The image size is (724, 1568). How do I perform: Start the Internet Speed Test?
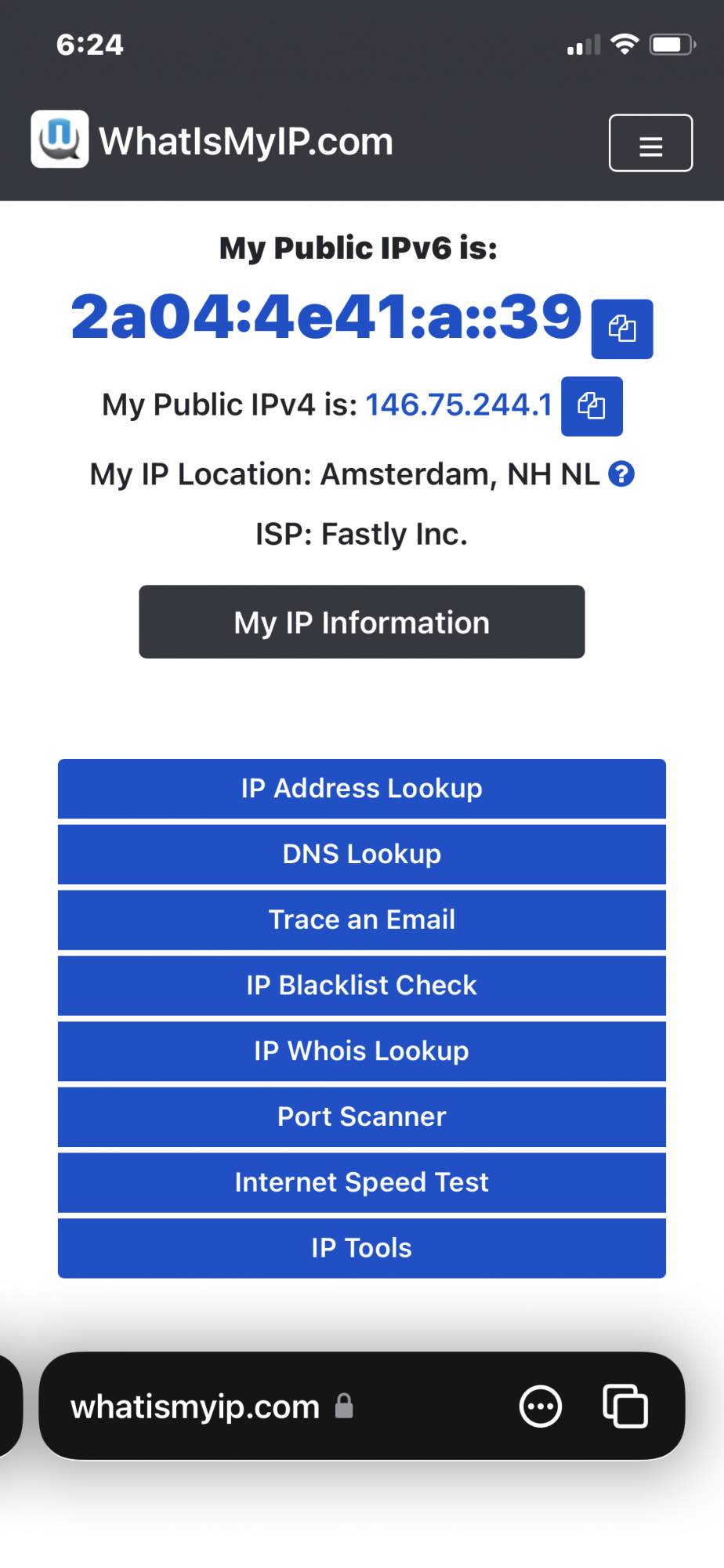point(361,1183)
